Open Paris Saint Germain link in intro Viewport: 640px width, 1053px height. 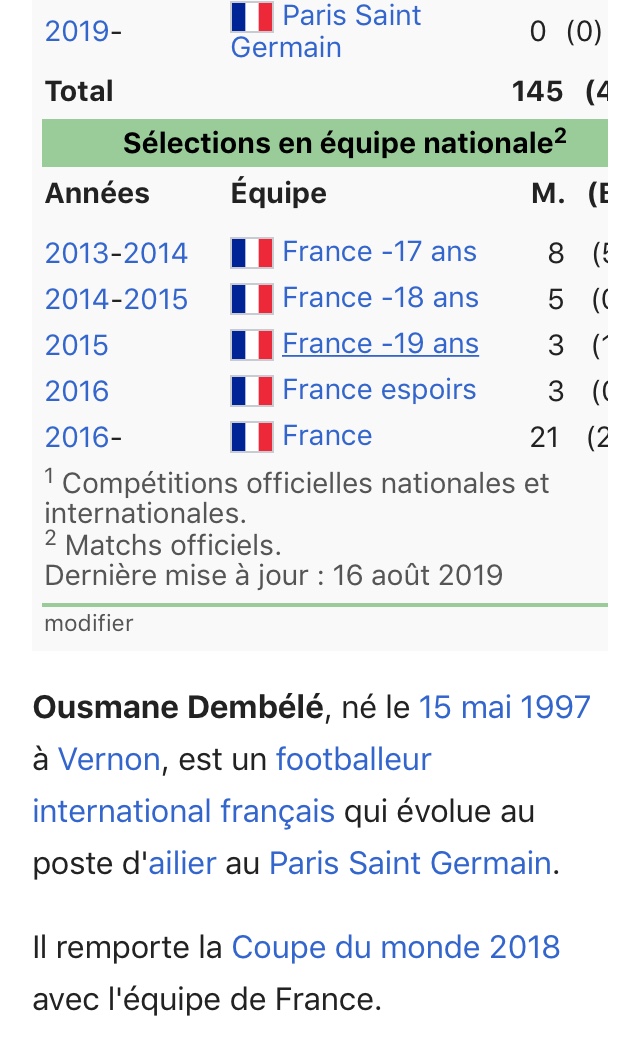coord(410,863)
